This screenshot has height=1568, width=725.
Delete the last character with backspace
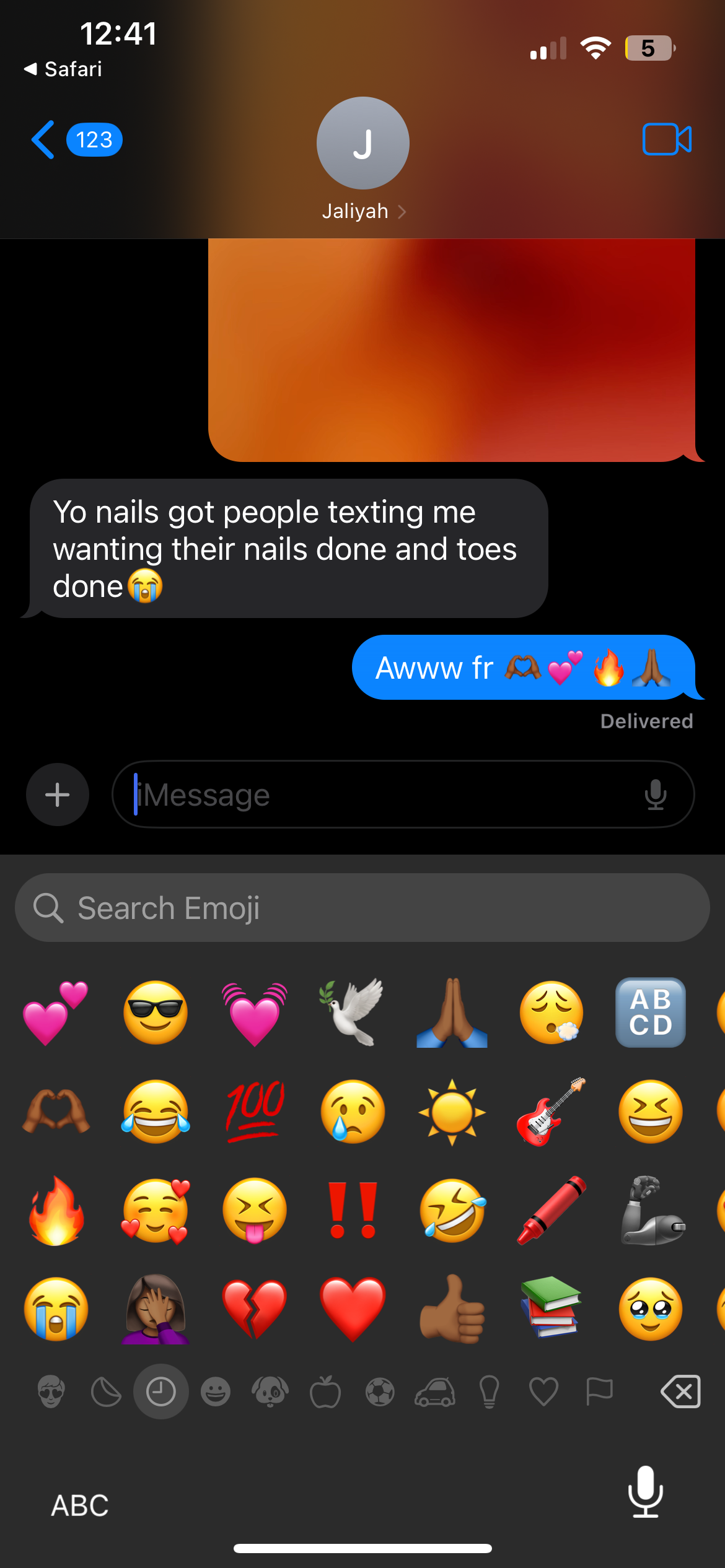(x=680, y=1392)
